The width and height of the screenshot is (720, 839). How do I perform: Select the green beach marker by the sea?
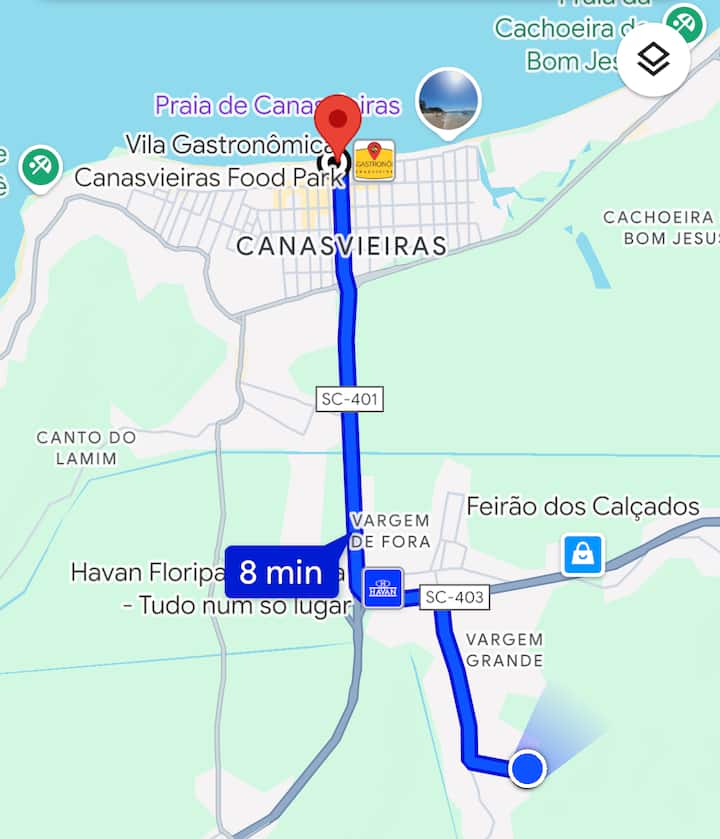click(x=40, y=166)
